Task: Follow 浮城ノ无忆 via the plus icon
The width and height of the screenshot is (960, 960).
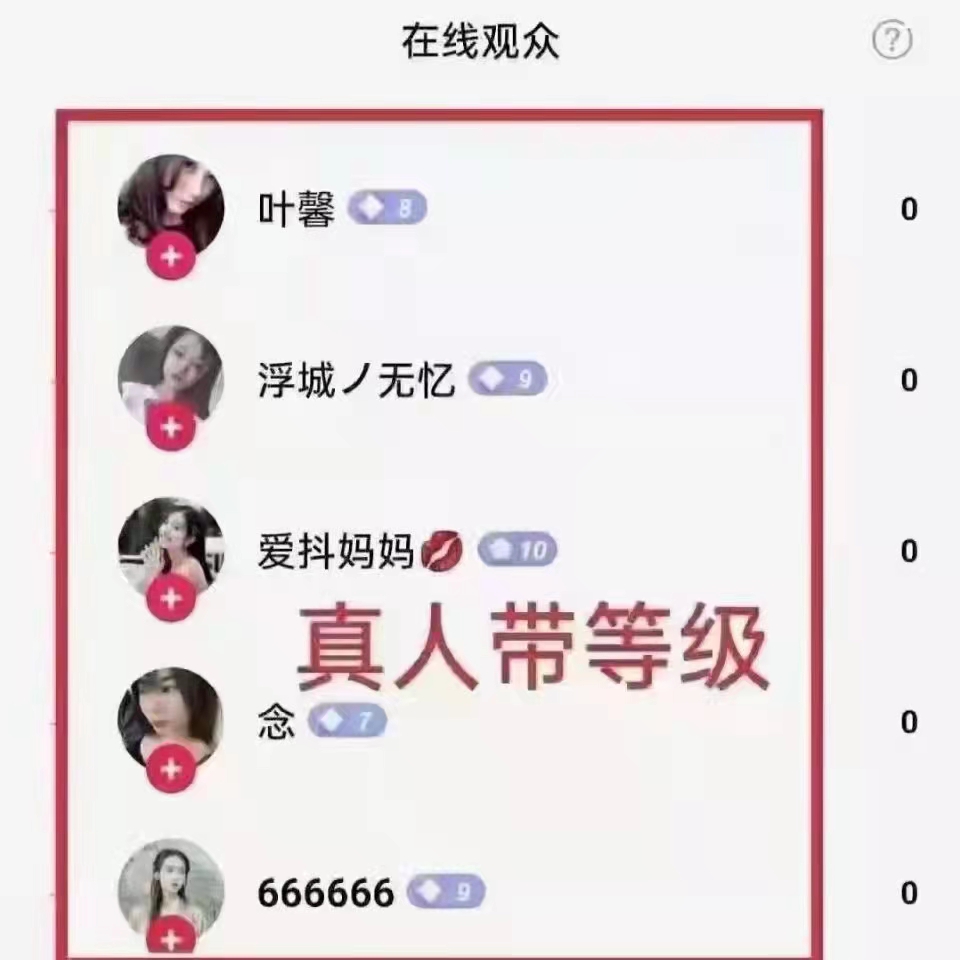Action: (x=171, y=428)
